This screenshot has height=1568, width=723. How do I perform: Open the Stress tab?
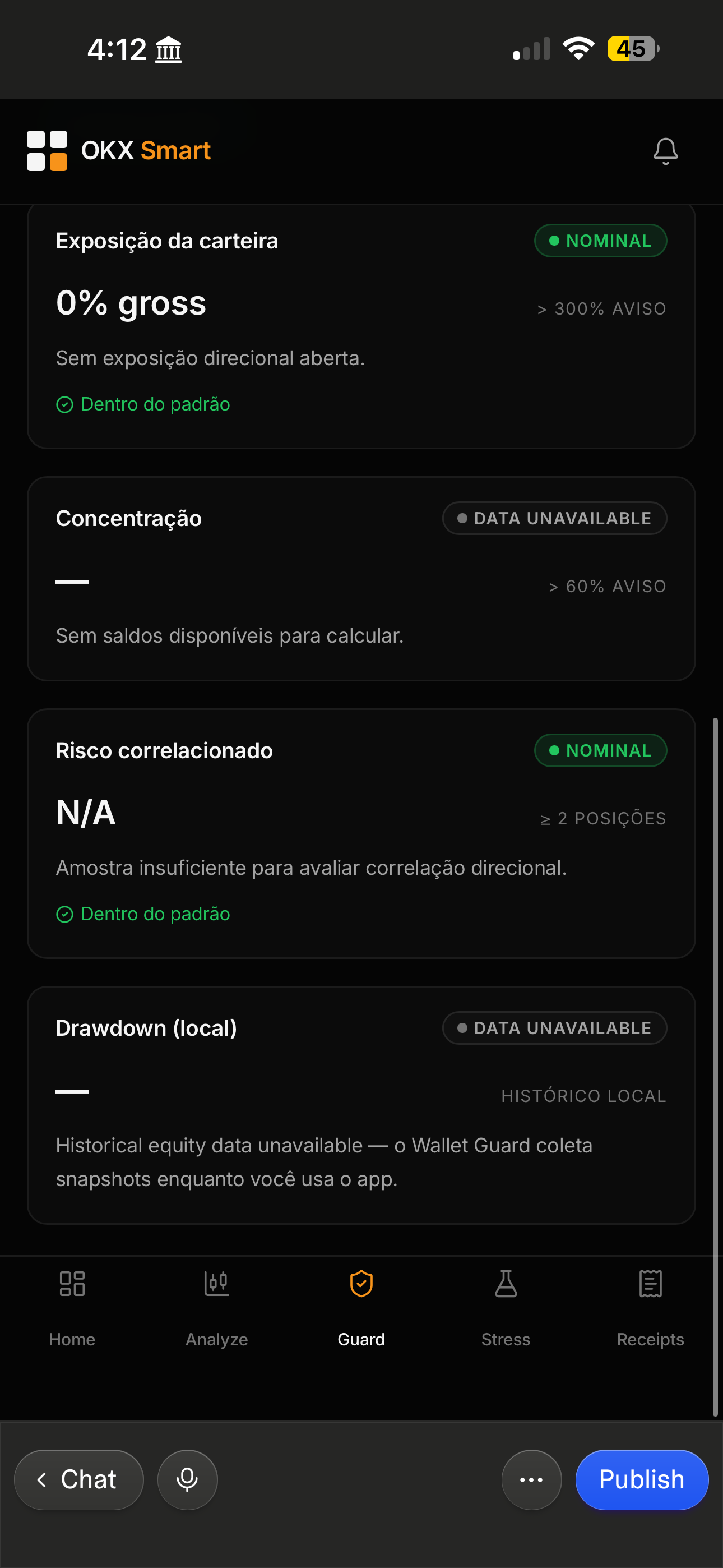(x=506, y=1307)
